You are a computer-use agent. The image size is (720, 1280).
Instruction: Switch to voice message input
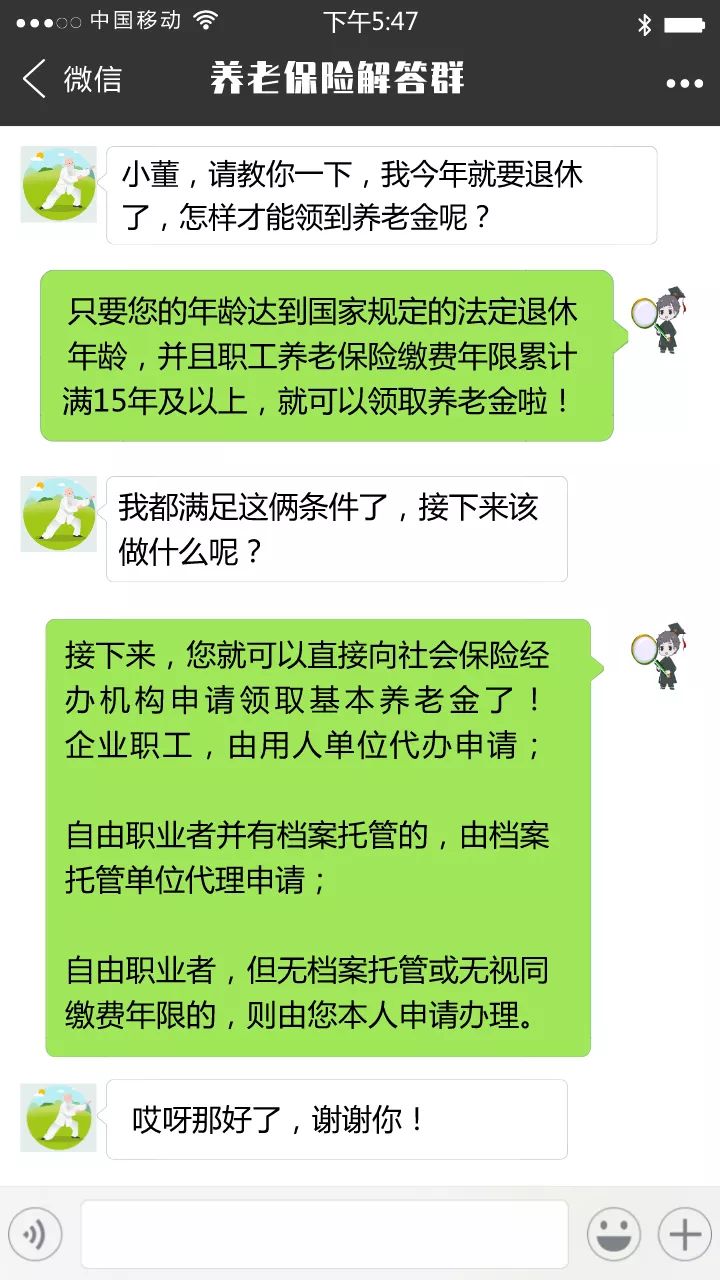point(36,1234)
